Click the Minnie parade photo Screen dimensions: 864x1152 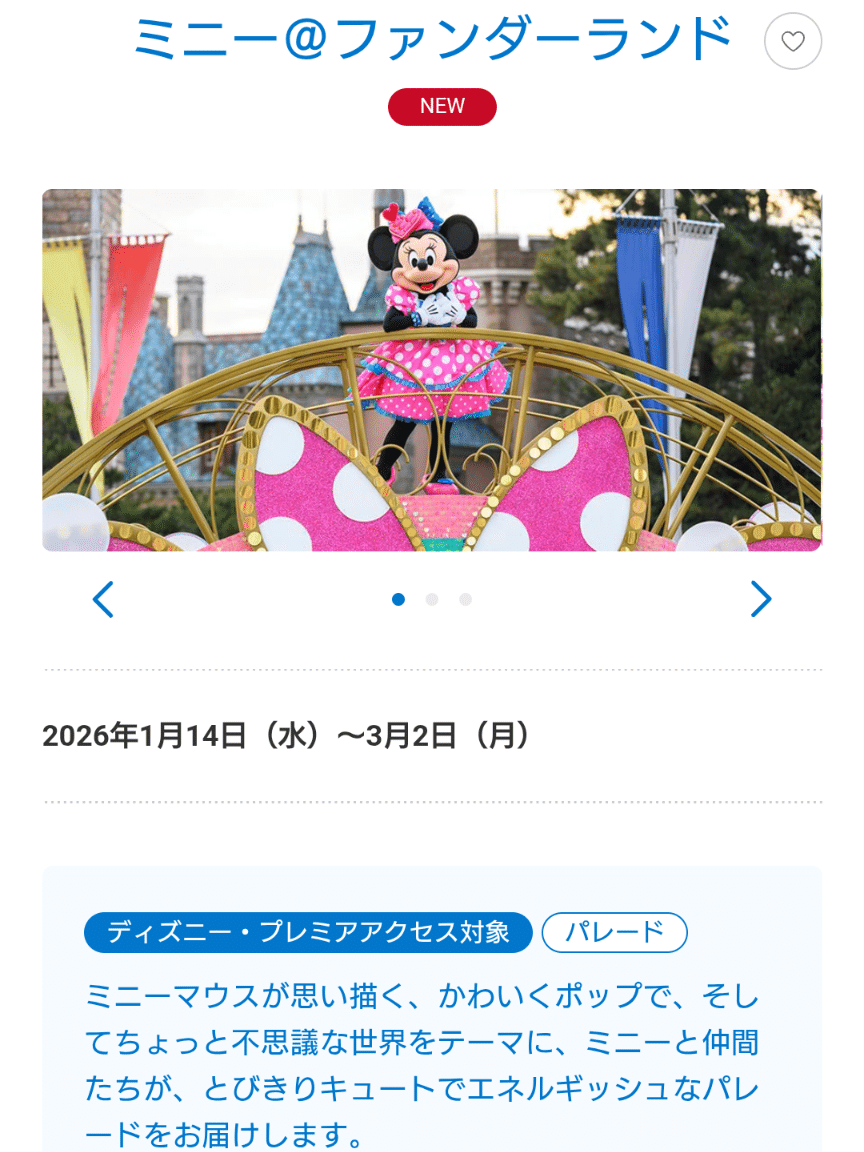point(432,368)
